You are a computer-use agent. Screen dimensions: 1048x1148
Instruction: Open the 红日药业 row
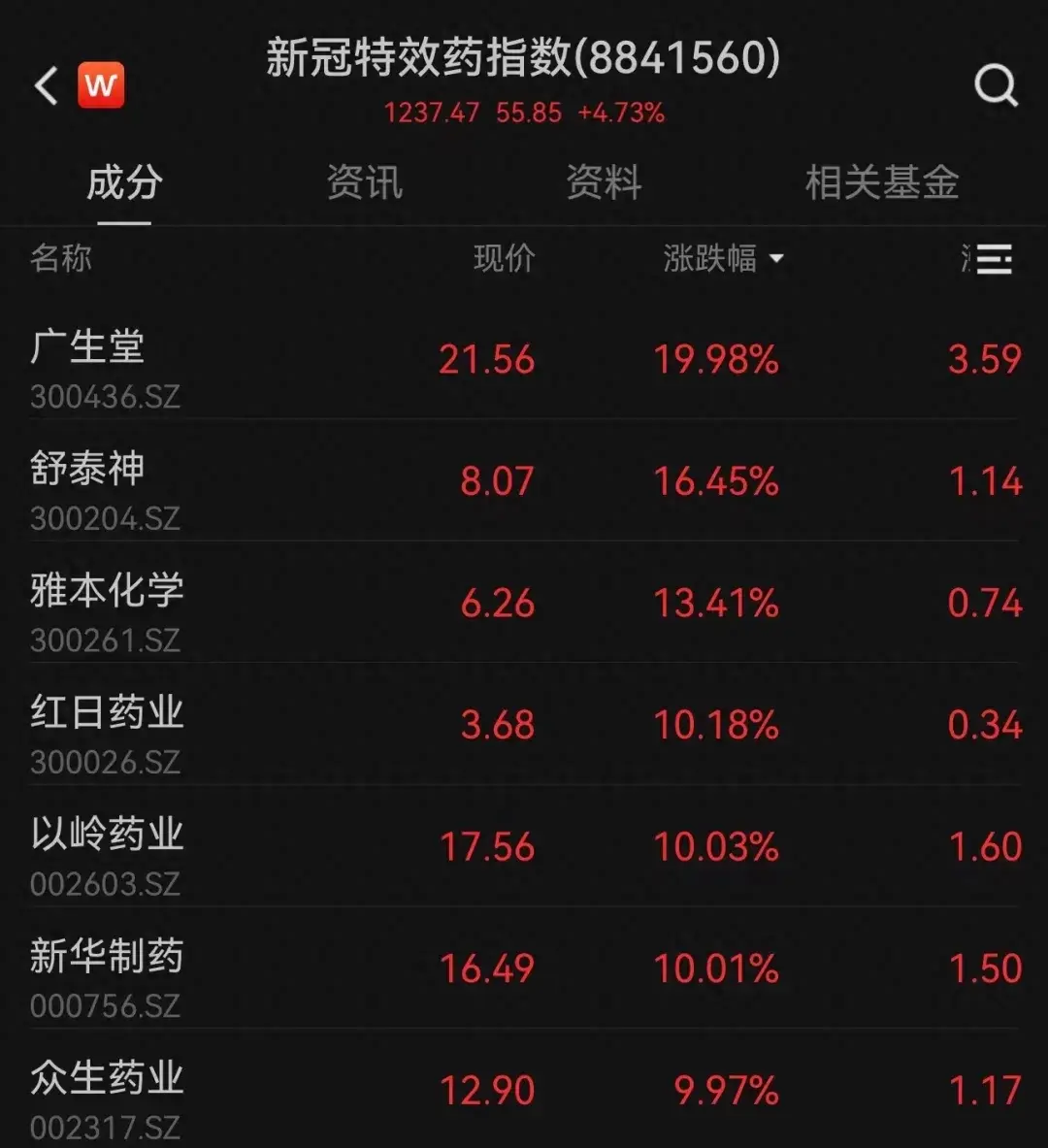click(x=524, y=724)
